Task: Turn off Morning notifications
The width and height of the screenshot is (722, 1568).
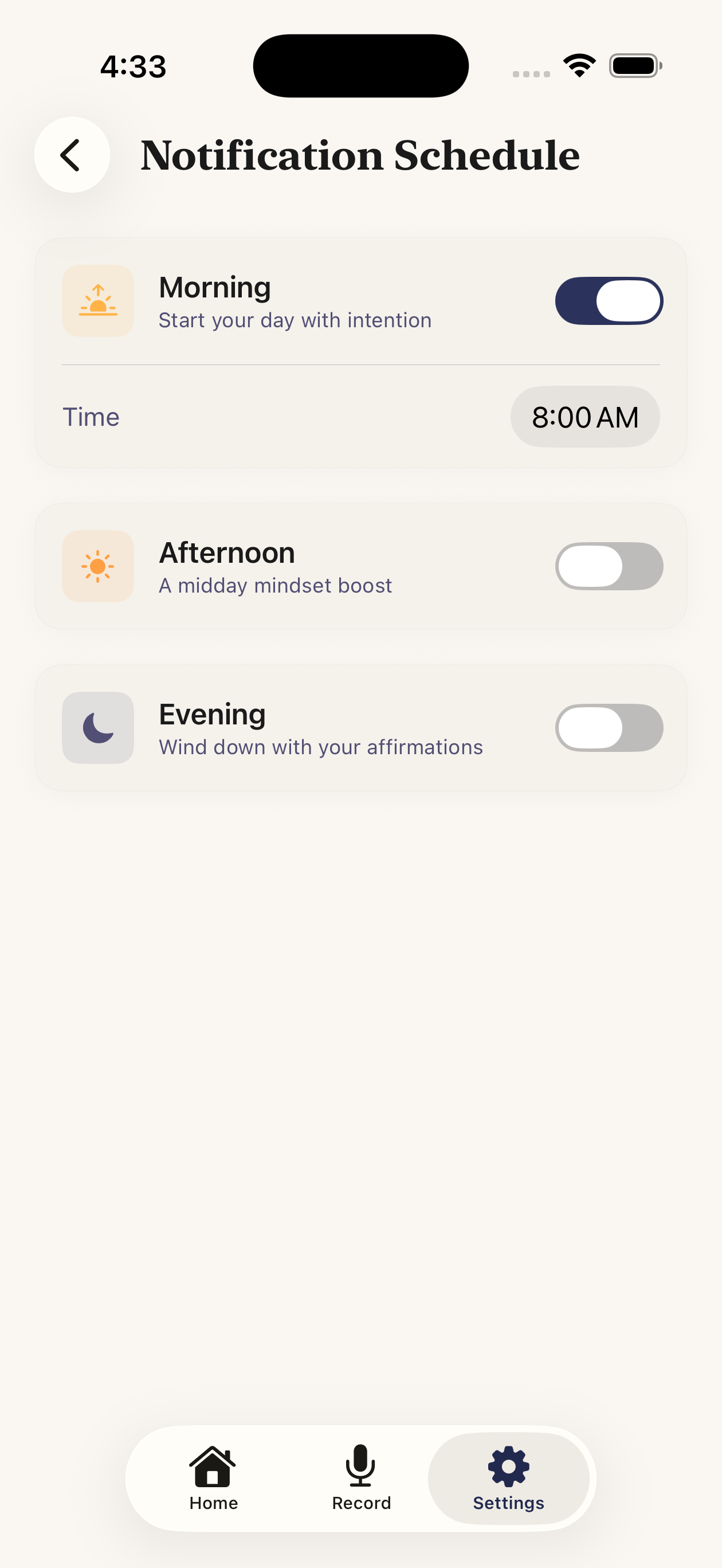Action: tap(608, 301)
